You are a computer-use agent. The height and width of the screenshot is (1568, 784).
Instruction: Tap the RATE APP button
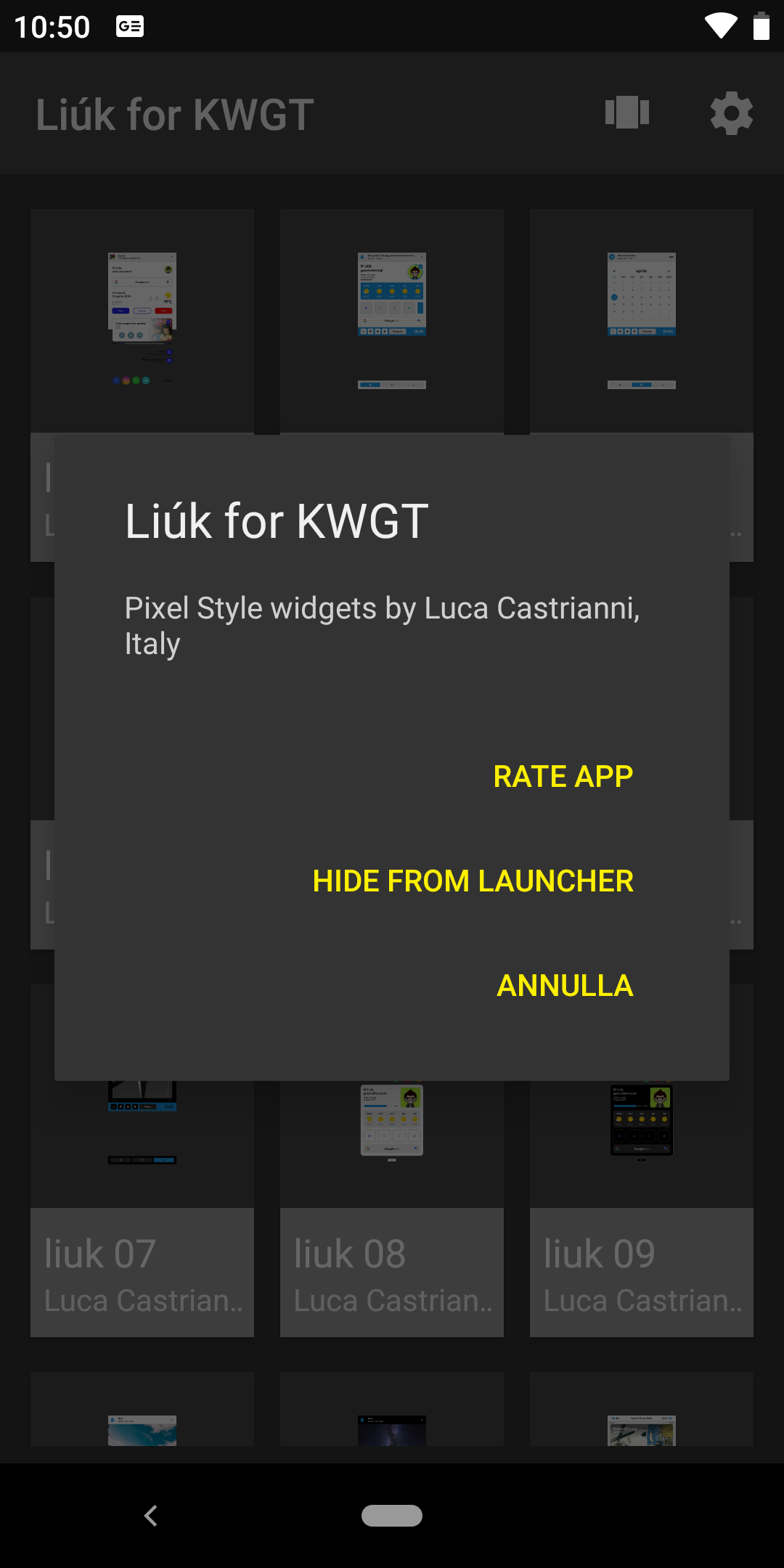(563, 777)
